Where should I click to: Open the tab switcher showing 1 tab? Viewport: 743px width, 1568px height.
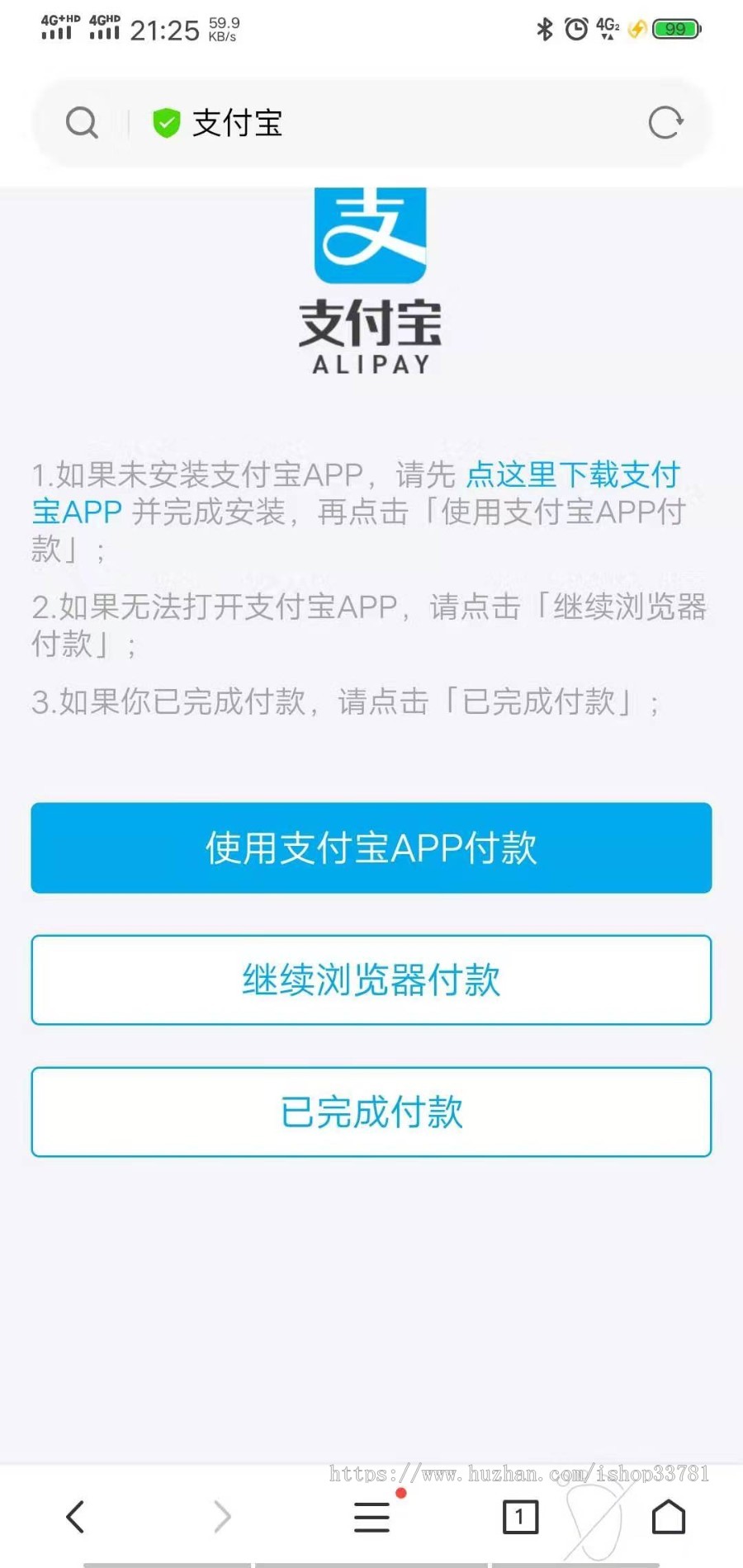pos(519,1517)
